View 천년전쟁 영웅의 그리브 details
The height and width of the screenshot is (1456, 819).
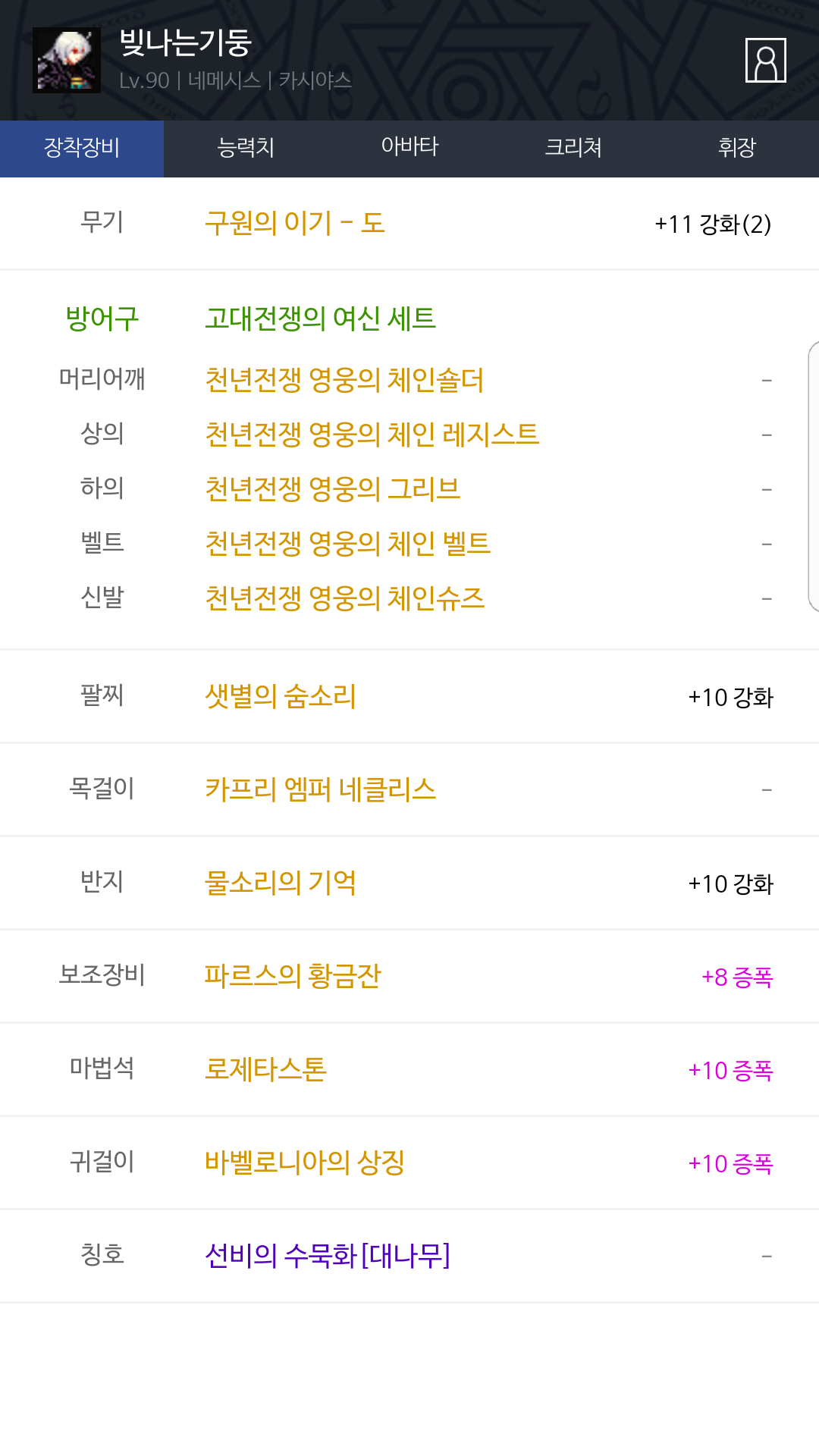point(332,488)
